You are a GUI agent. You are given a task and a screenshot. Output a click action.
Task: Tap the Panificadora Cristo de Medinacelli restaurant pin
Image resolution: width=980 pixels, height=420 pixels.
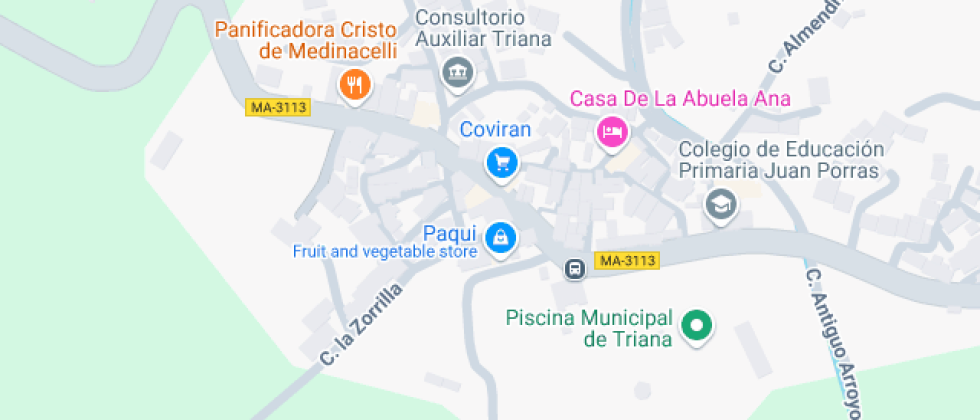point(355,86)
